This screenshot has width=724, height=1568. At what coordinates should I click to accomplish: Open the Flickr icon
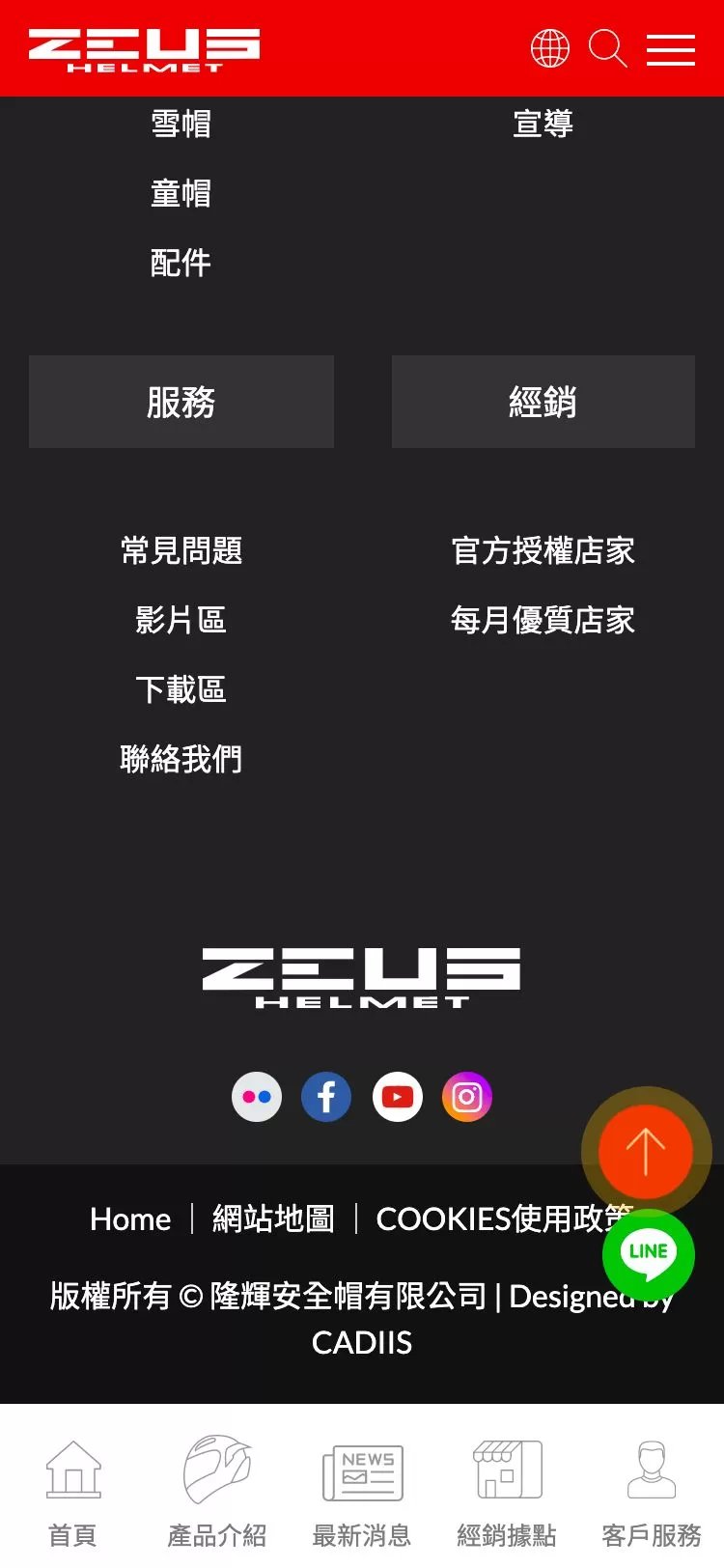(257, 1097)
